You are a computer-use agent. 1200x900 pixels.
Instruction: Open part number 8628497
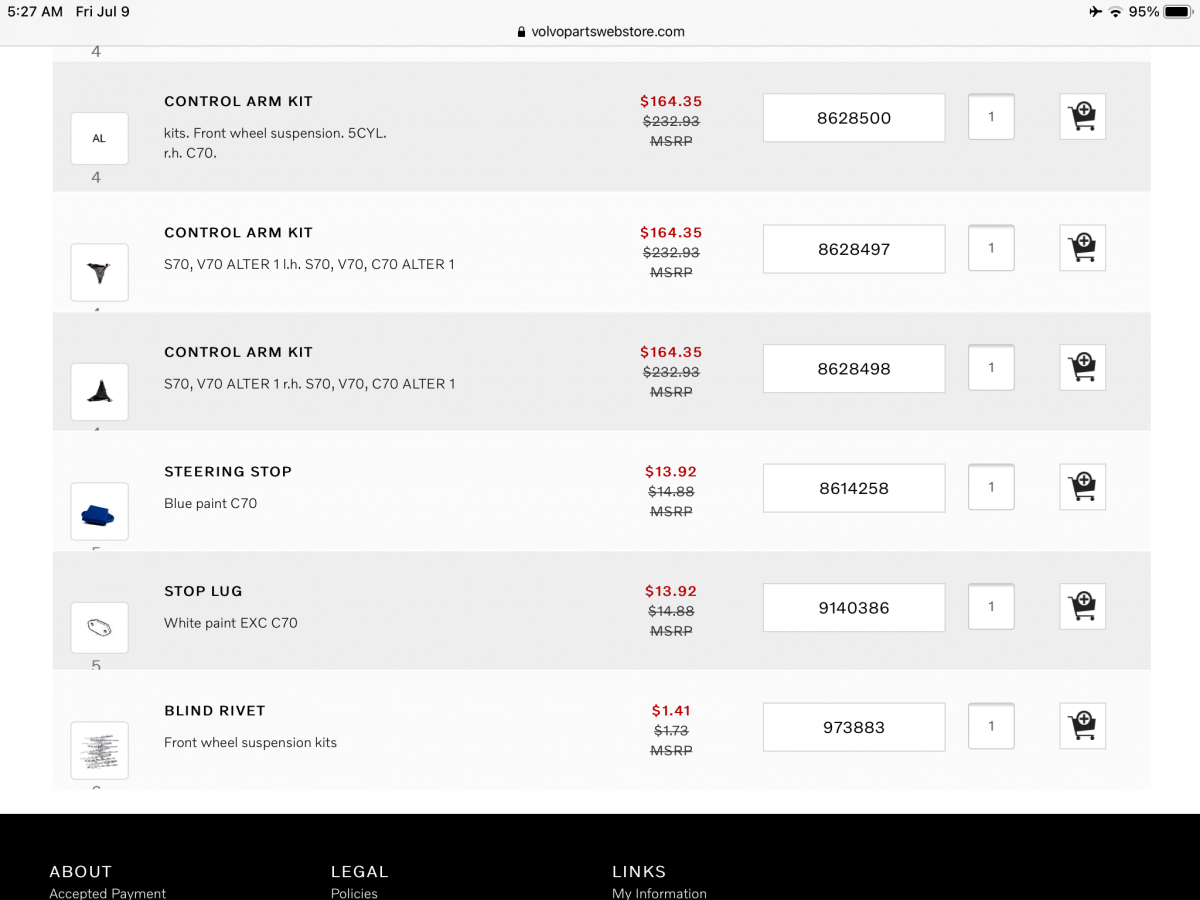click(853, 249)
